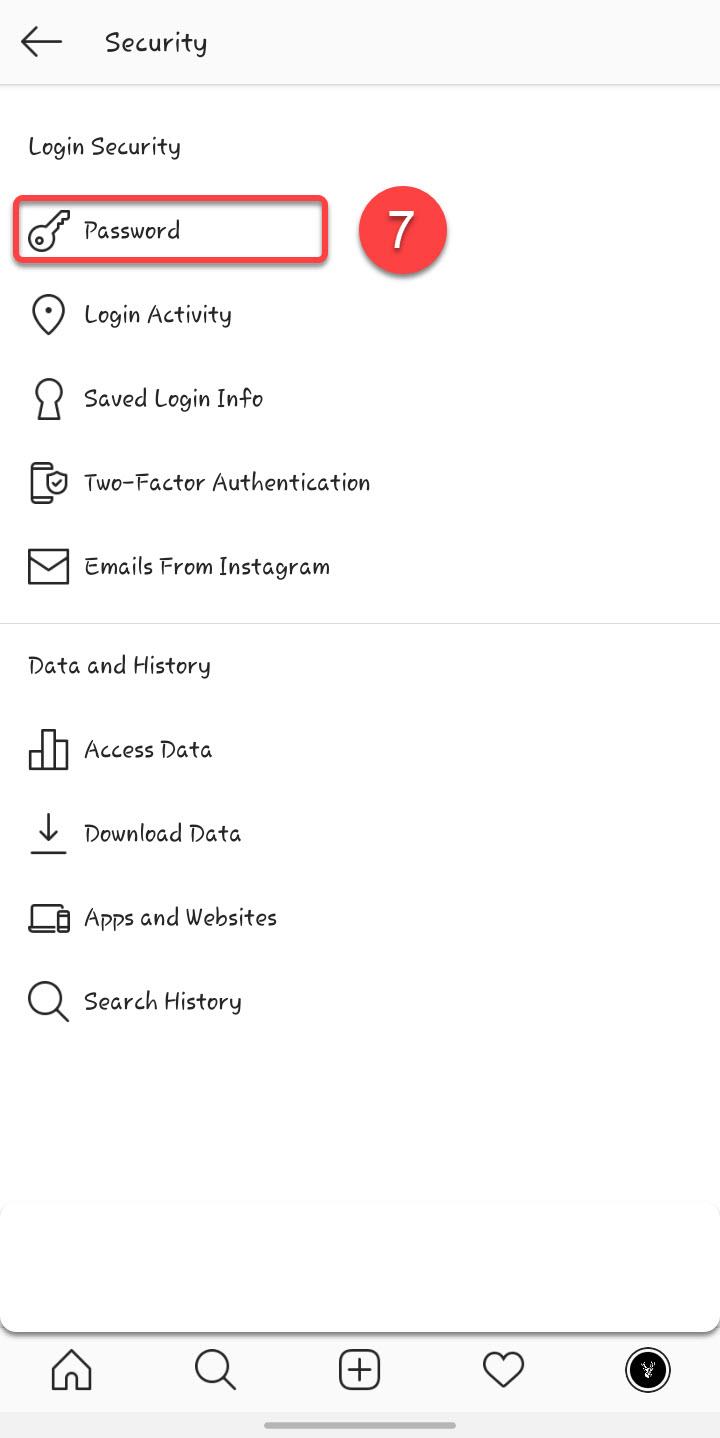Switch to the Home tab

[x=72, y=1370]
